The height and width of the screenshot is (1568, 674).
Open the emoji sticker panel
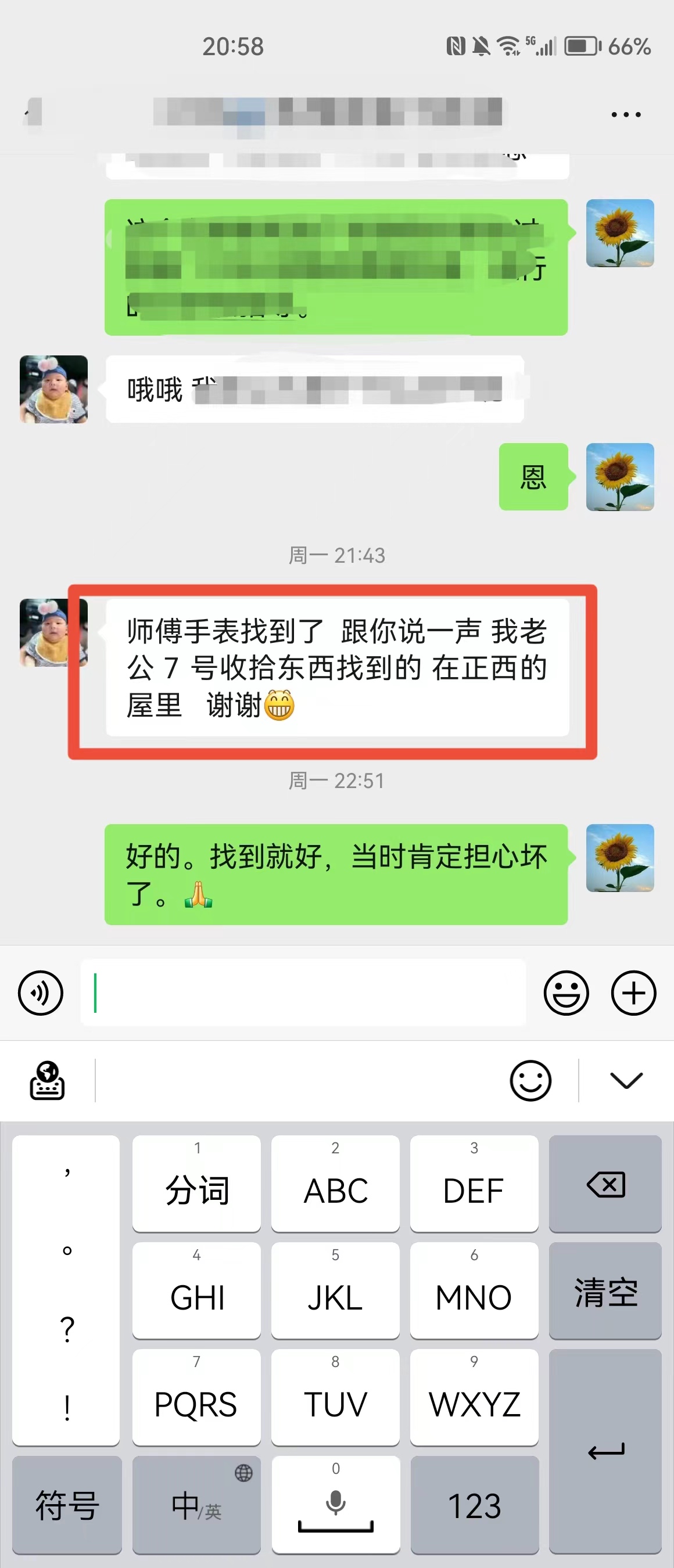coord(565,993)
